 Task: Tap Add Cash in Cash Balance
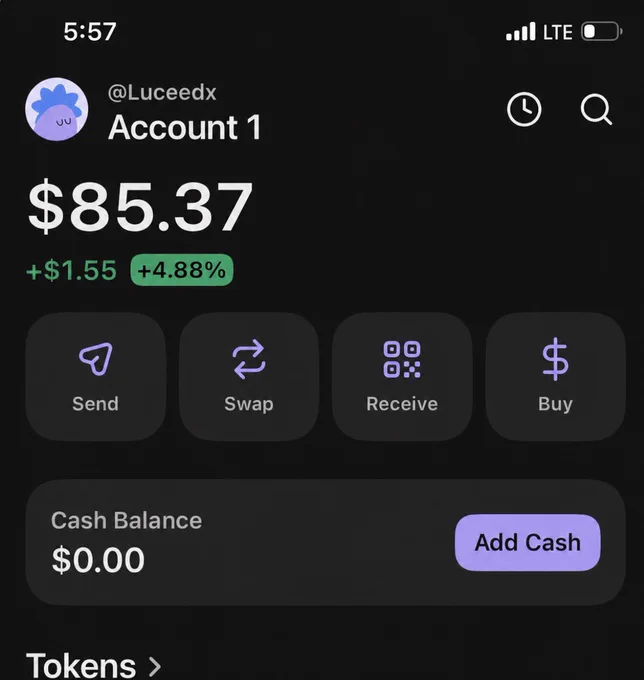pyautogui.click(x=528, y=543)
